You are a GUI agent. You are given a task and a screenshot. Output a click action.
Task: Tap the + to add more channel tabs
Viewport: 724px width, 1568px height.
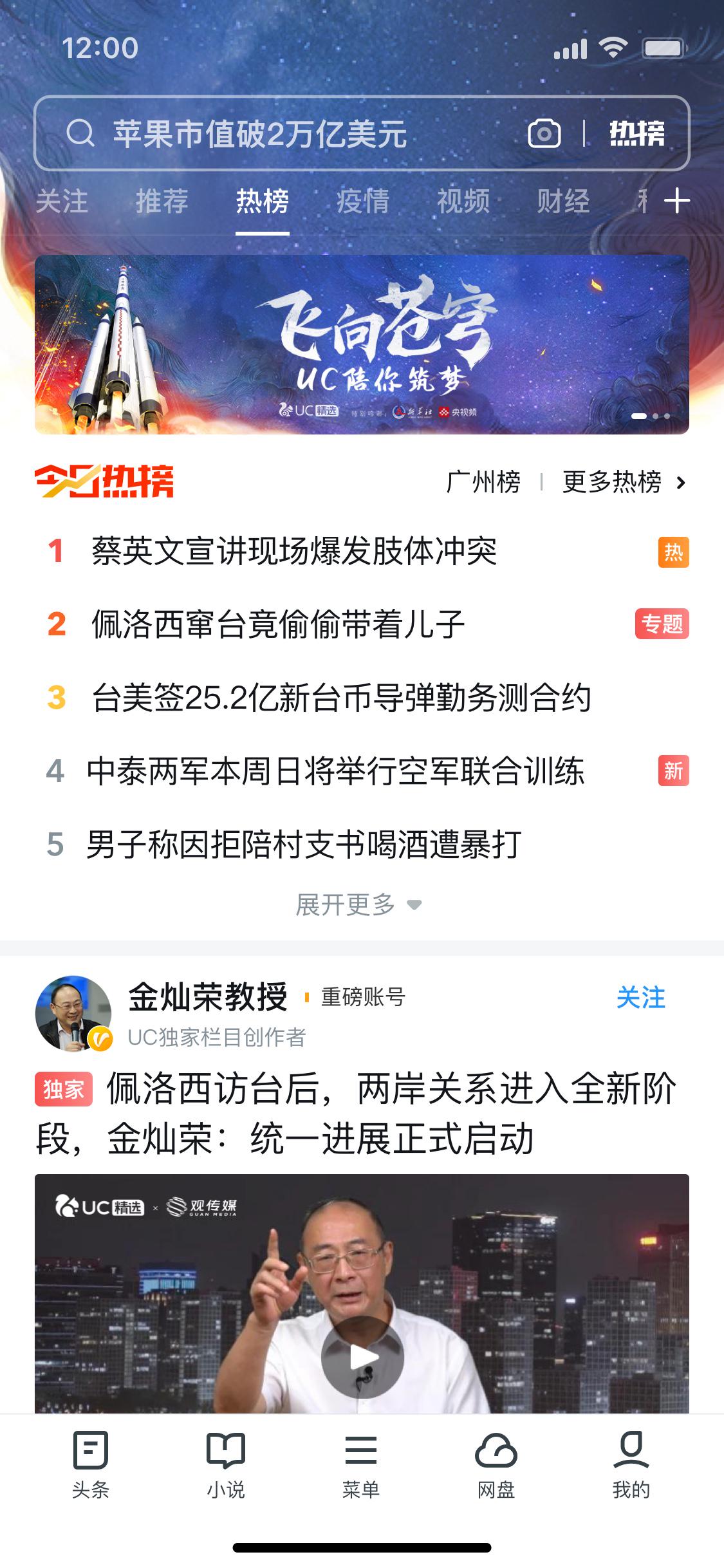click(676, 201)
